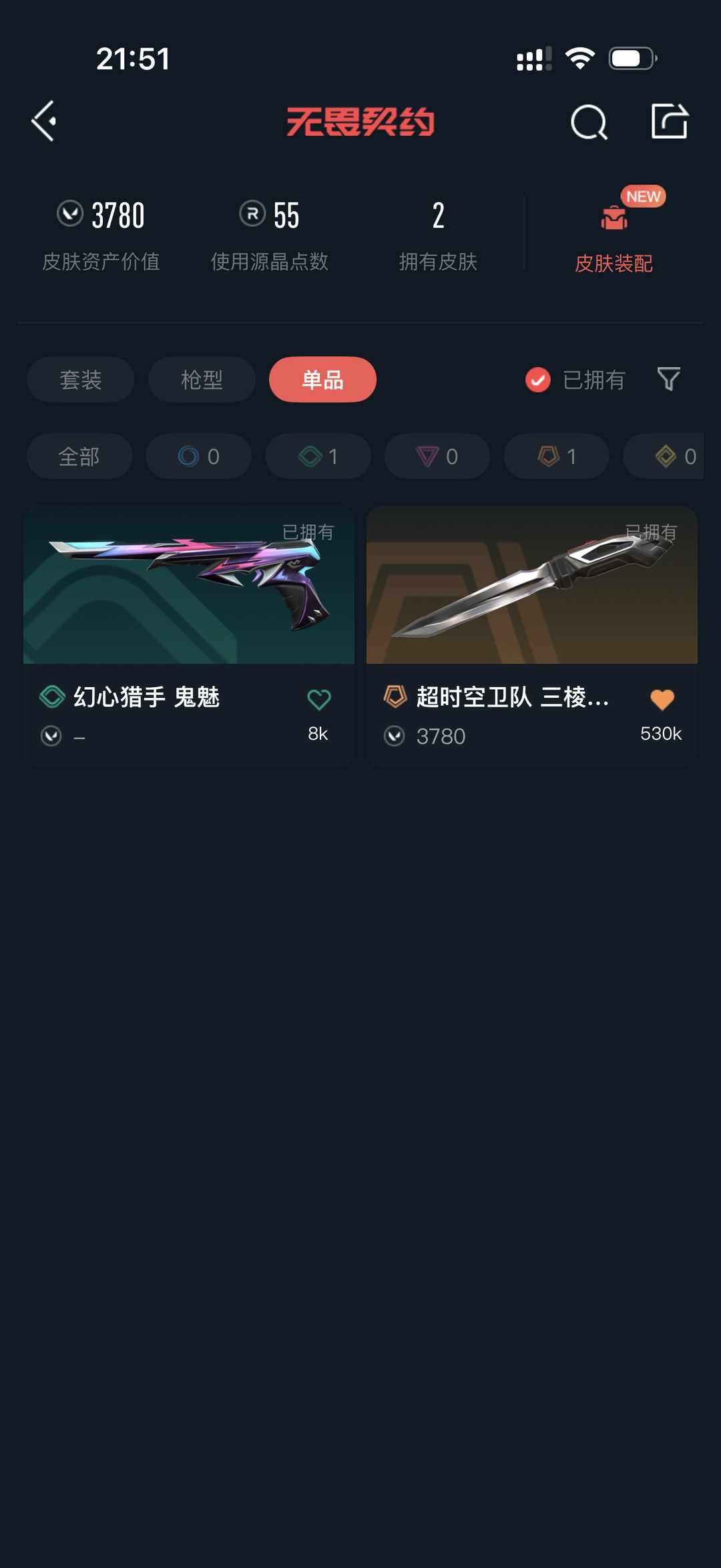Filter by the orange pentagon rarity chip
This screenshot has height=1568, width=721.
coord(556,456)
